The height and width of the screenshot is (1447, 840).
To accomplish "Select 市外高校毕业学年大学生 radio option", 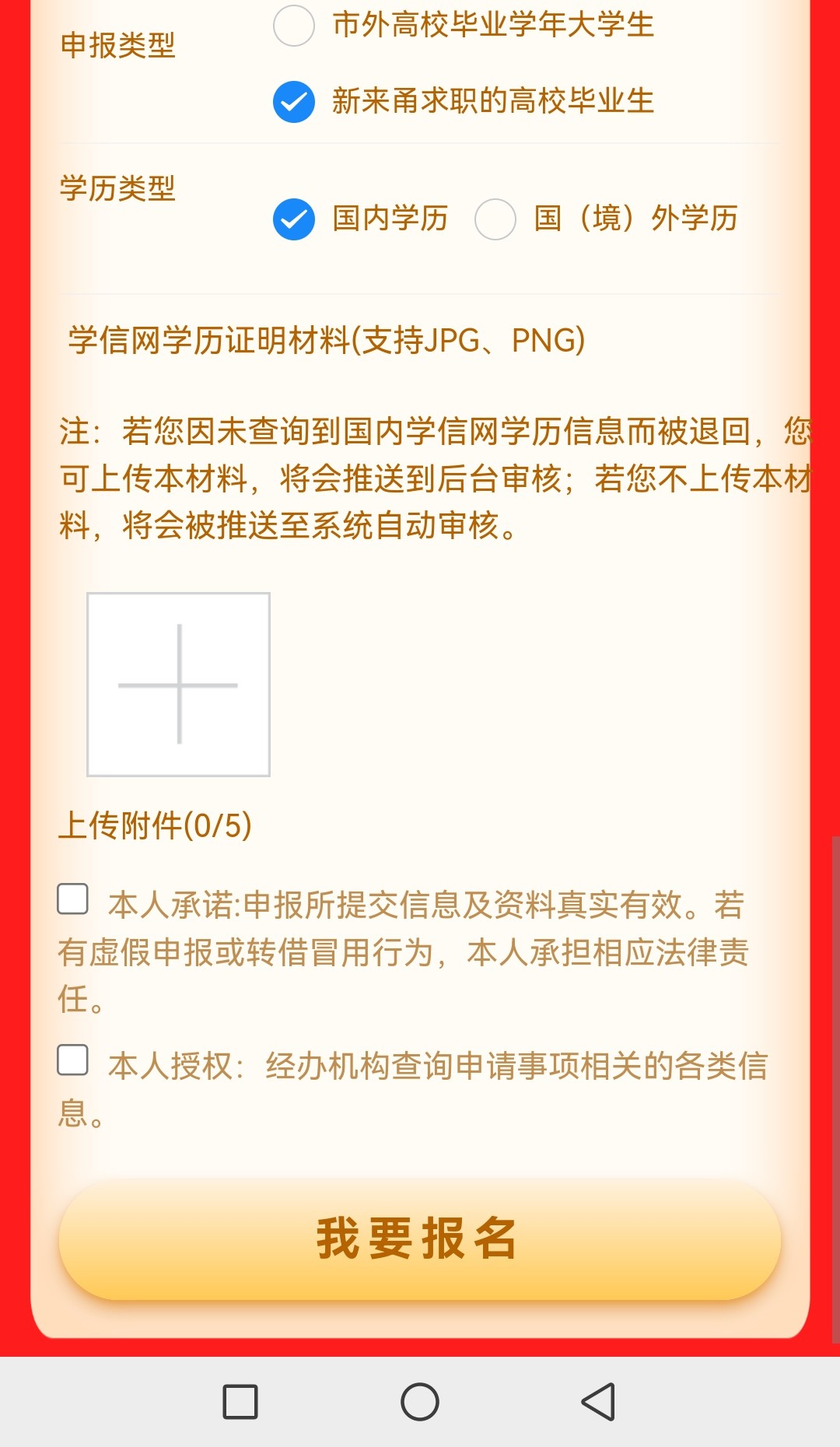I will (x=294, y=26).
